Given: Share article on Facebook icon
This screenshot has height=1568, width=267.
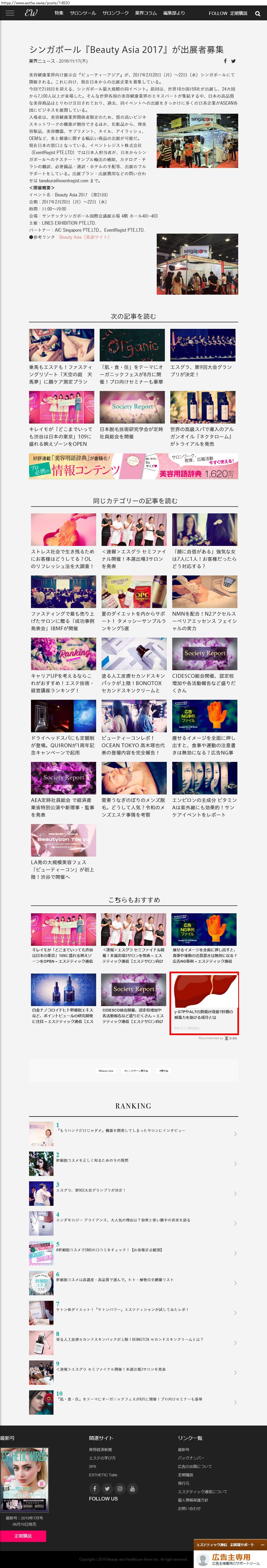Looking at the screenshot, I should (x=225, y=61).
